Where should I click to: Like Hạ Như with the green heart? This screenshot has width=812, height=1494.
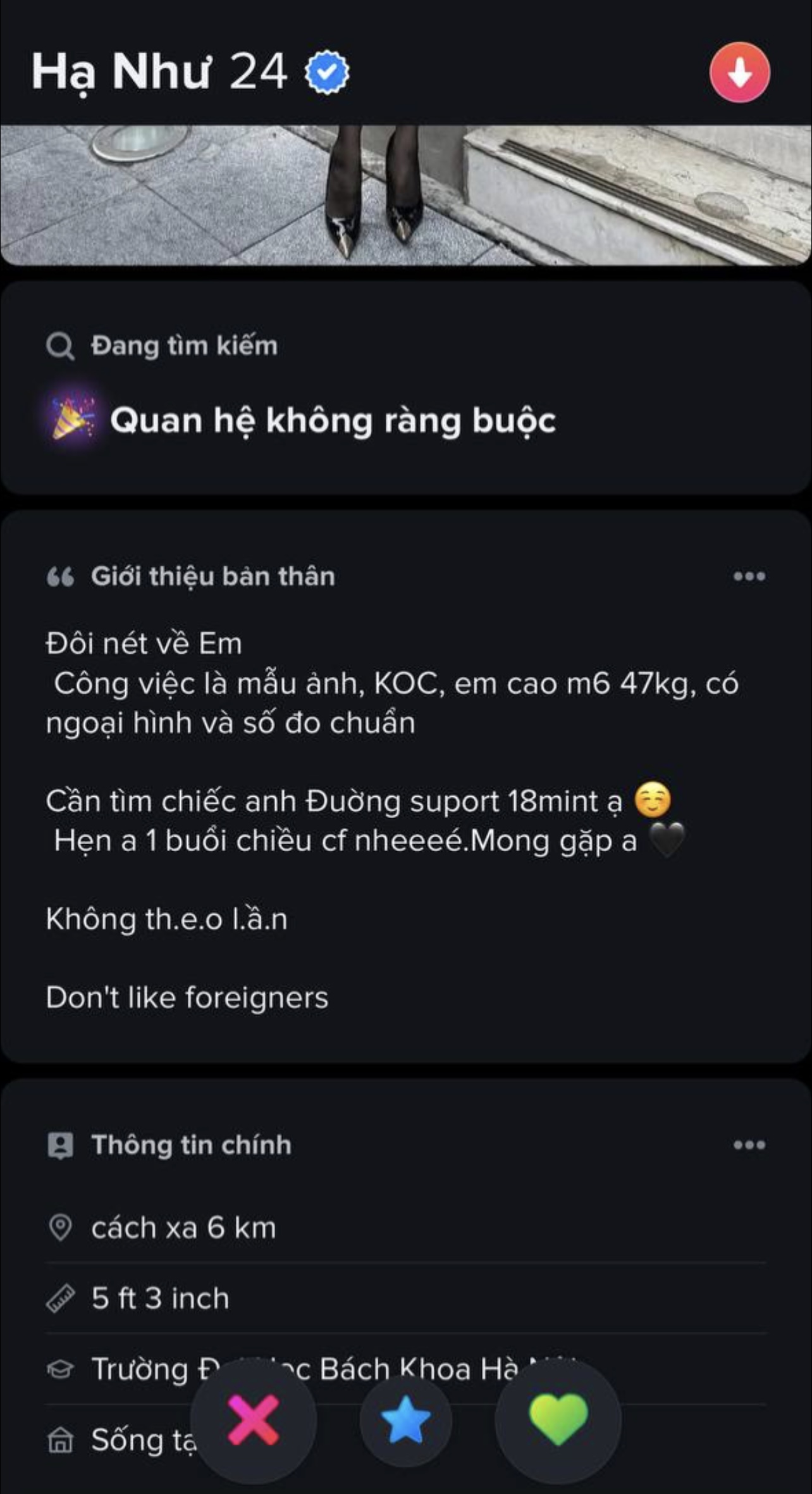tap(558, 1421)
